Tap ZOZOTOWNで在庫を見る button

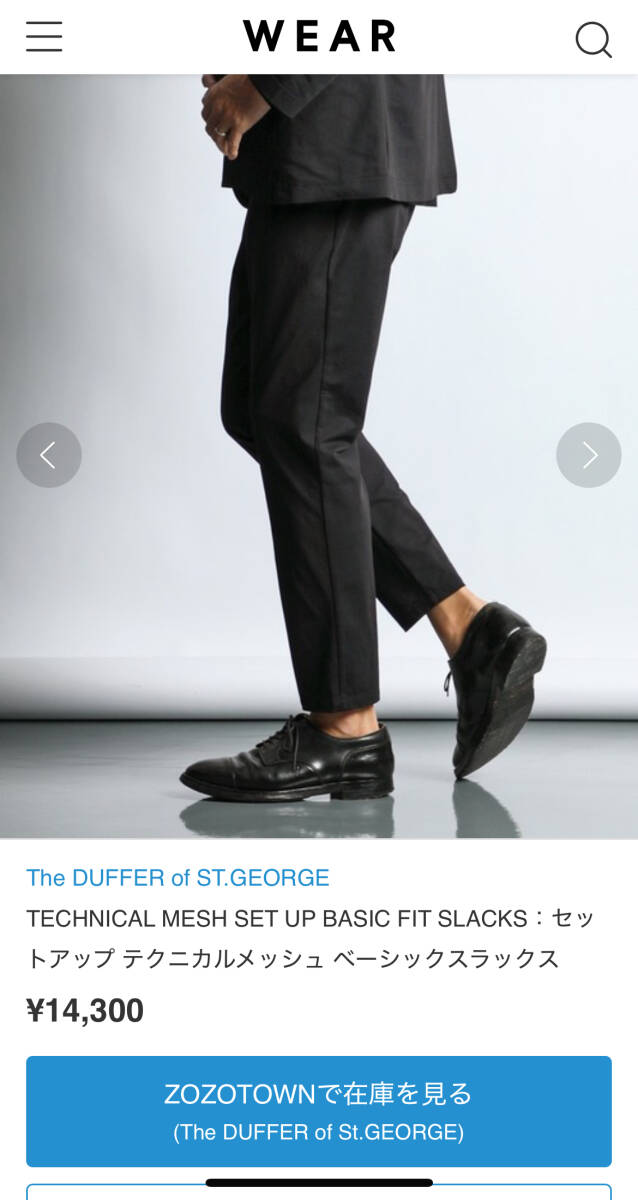[318, 1110]
